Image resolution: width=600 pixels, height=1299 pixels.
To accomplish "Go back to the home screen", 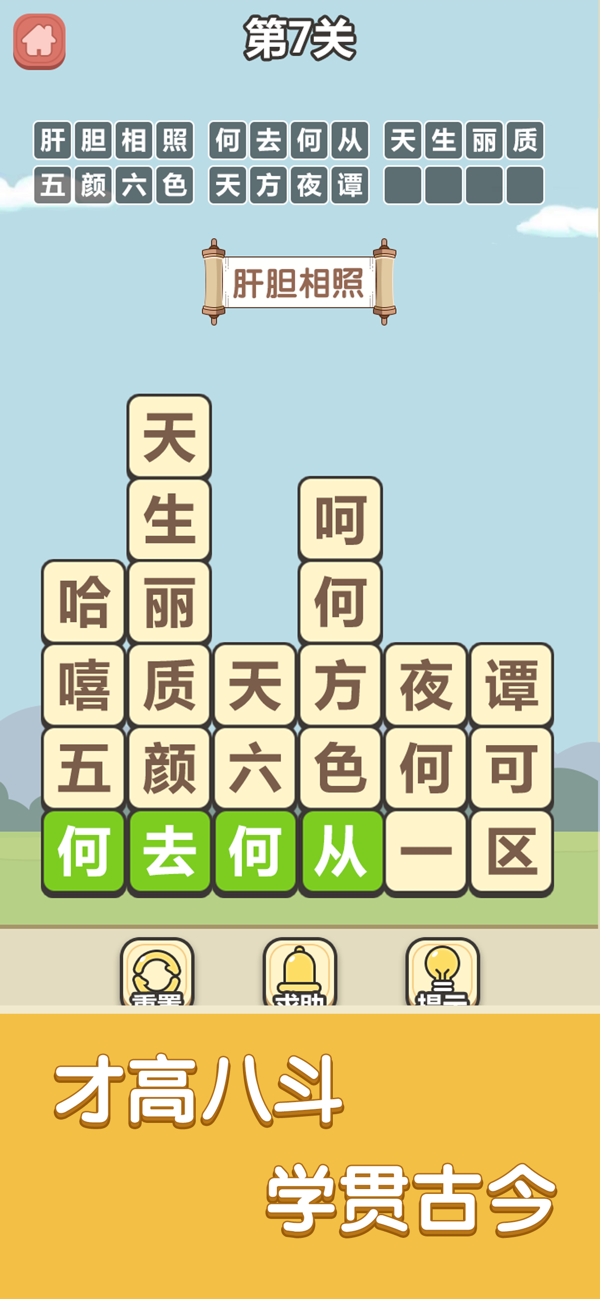I will (39, 41).
